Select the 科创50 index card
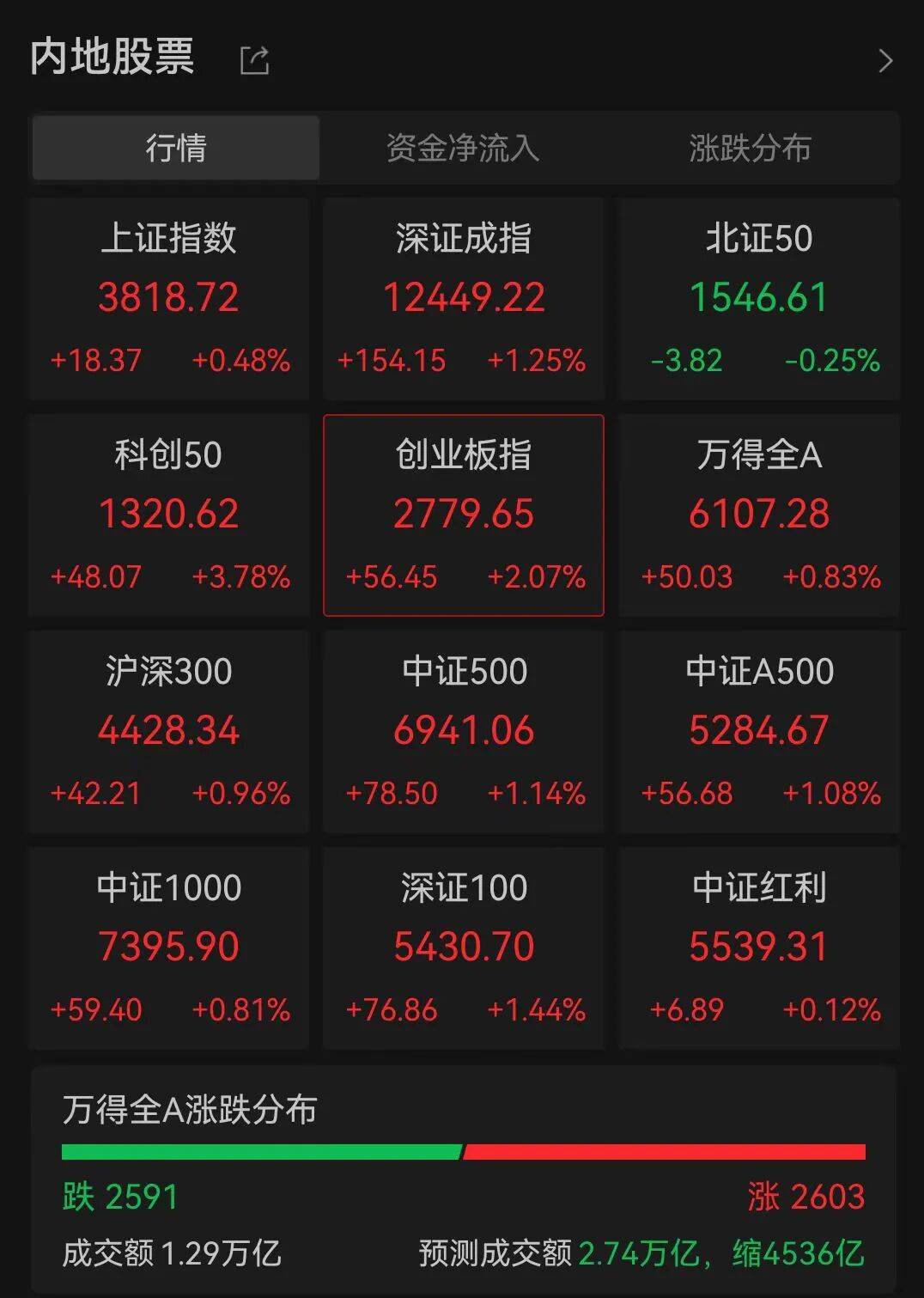This screenshot has height=1298, width=924. 169,513
